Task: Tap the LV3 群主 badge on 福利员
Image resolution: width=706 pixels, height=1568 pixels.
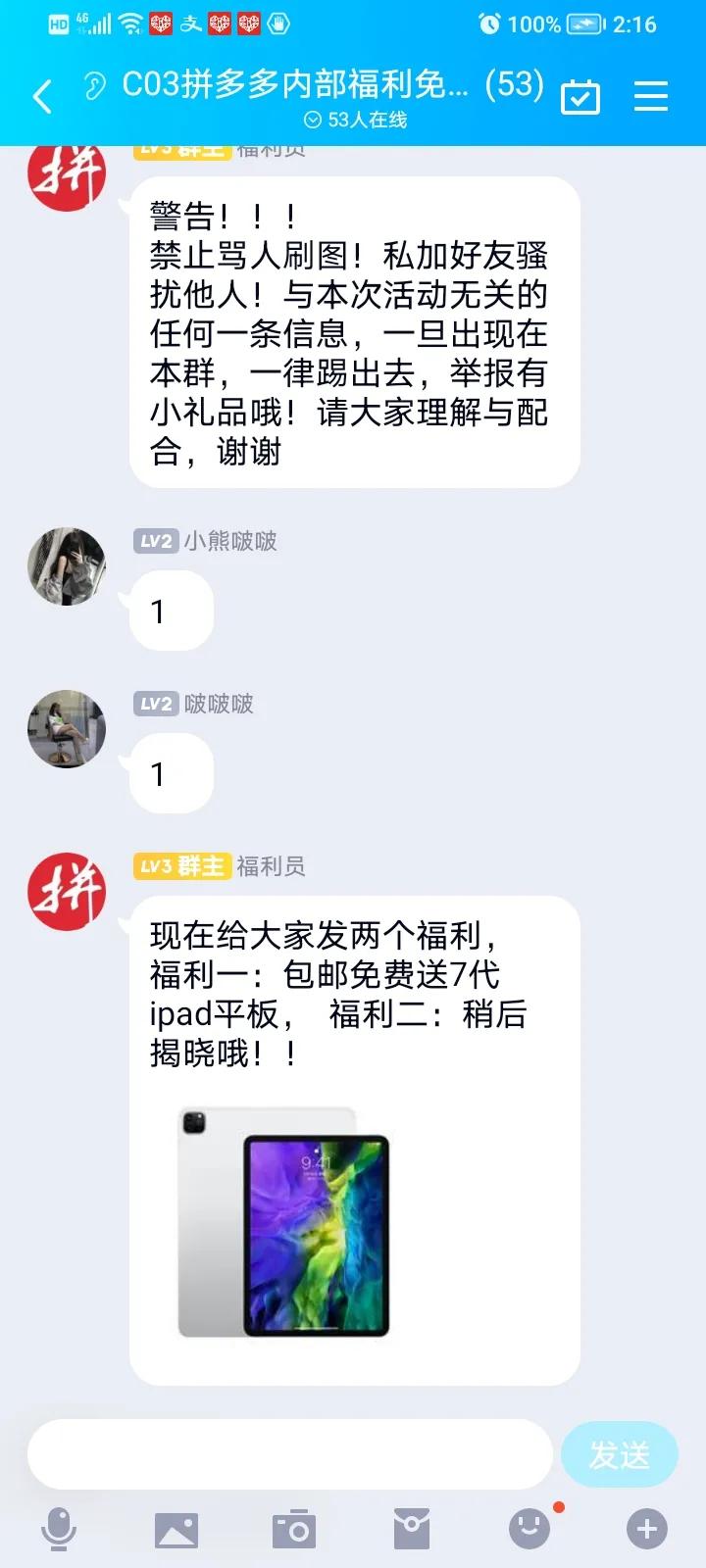Action: 182,866
